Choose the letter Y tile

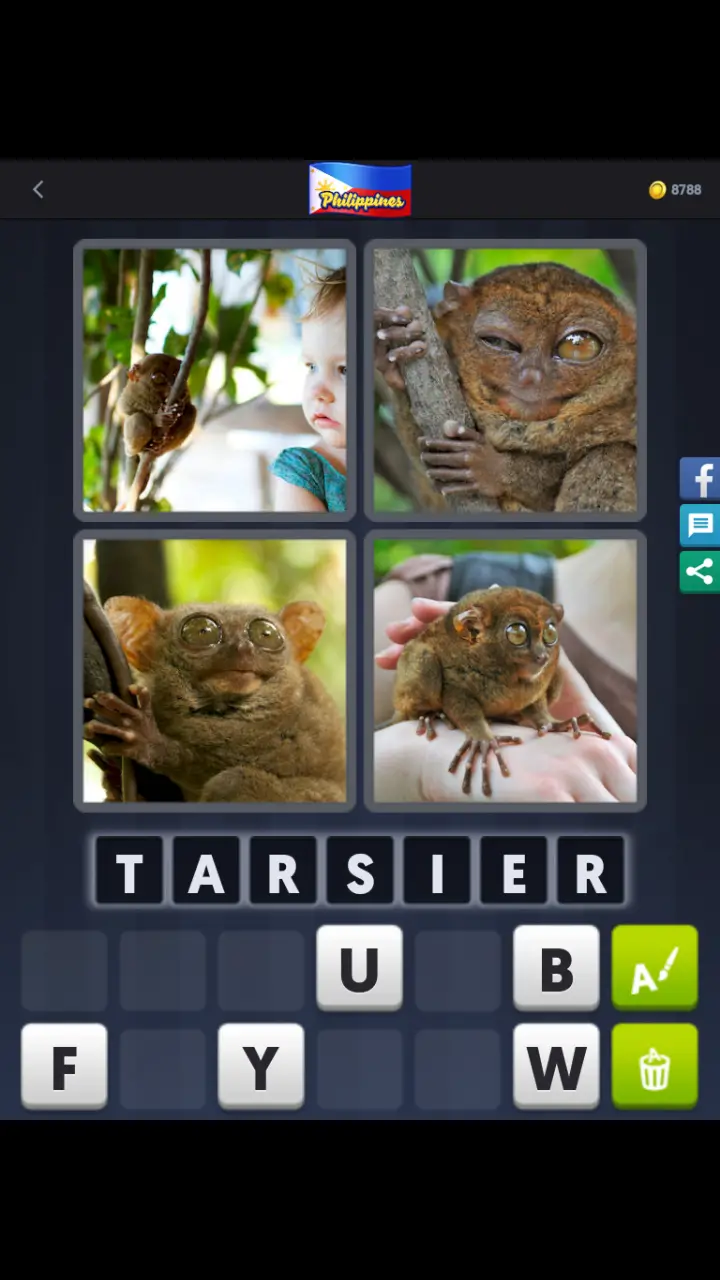261,1066
